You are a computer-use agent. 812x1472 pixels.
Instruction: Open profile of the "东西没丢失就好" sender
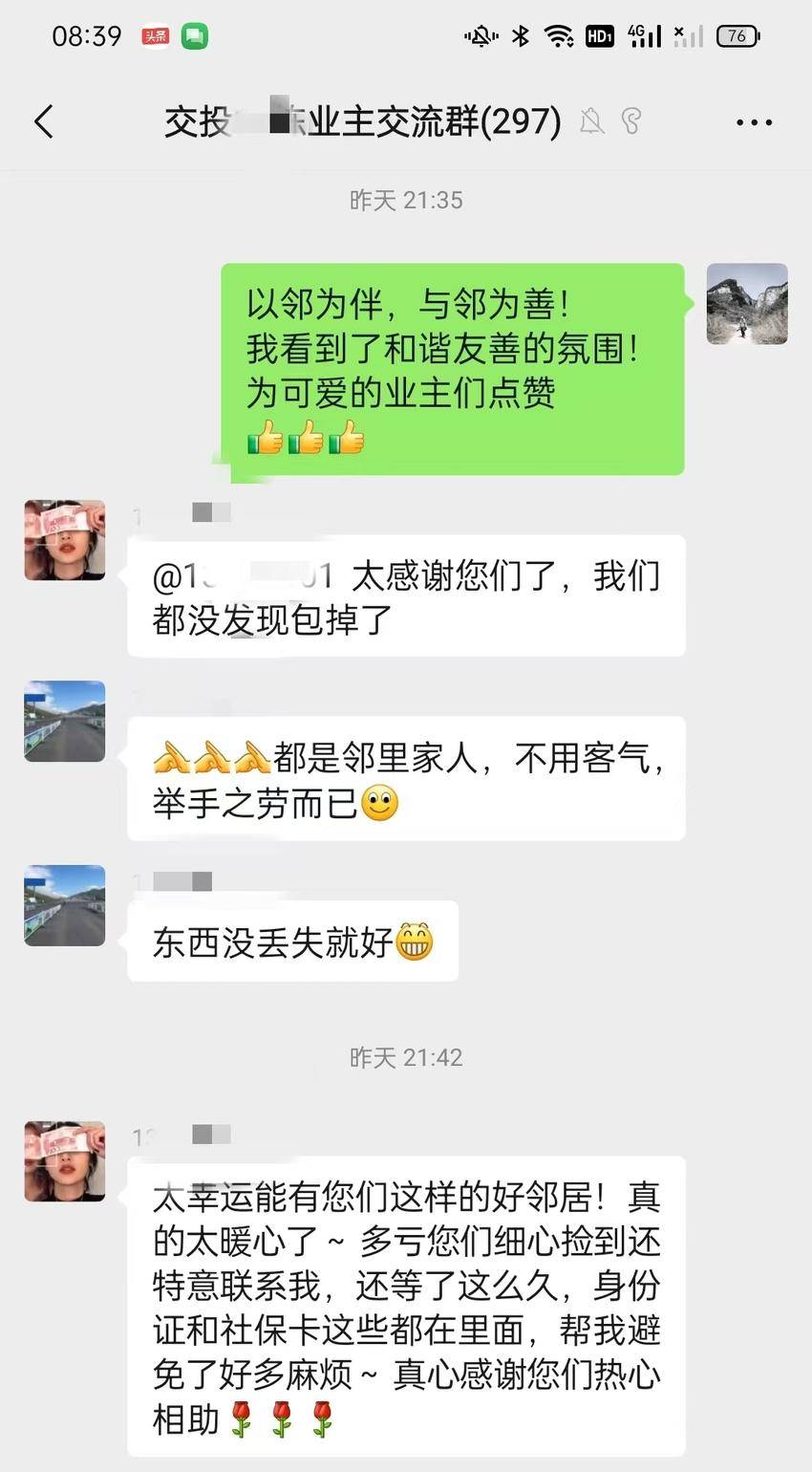coord(65,905)
